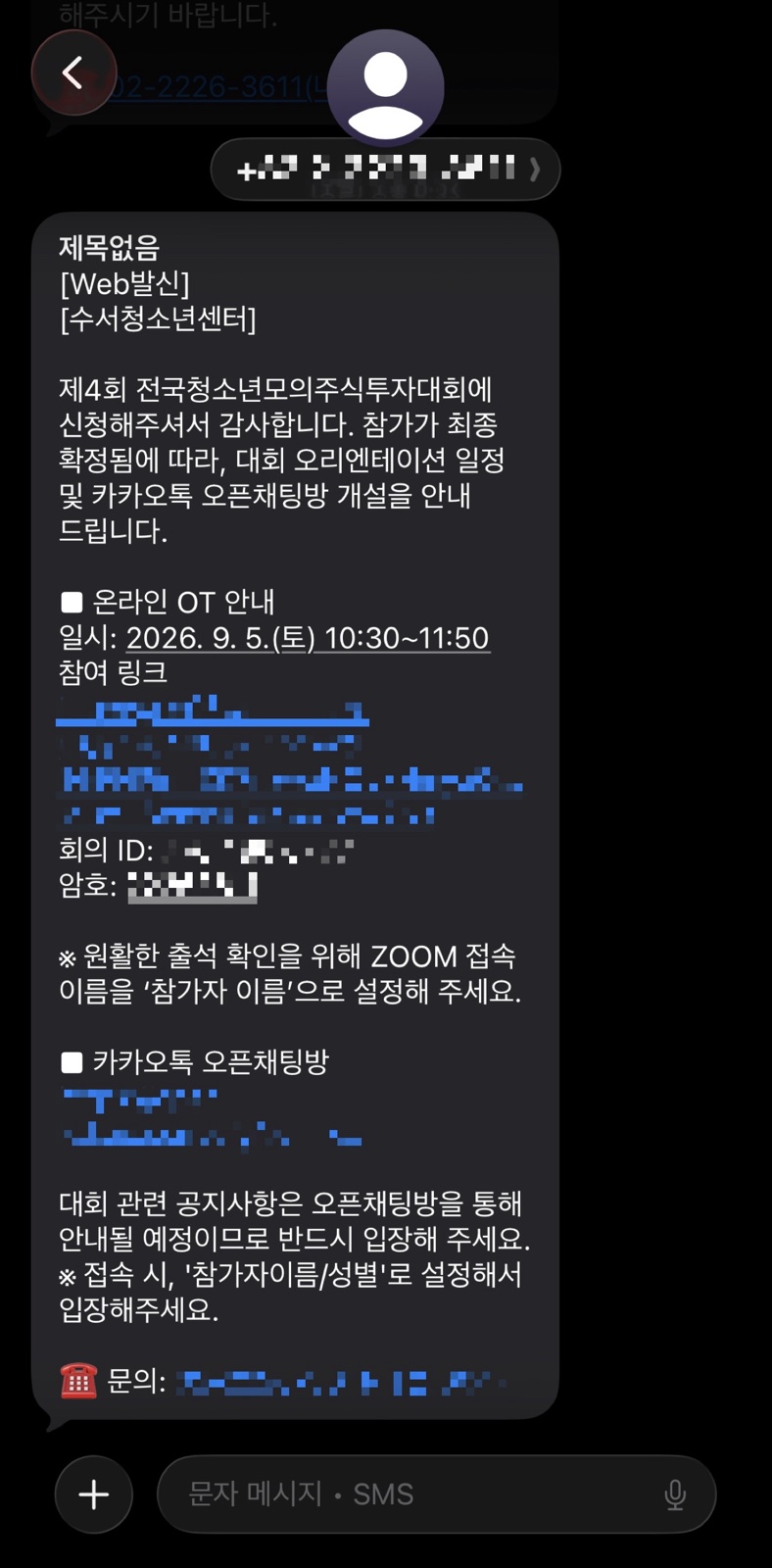Call the 문의 phone number
The height and width of the screenshot is (1568, 772).
(x=341, y=1383)
